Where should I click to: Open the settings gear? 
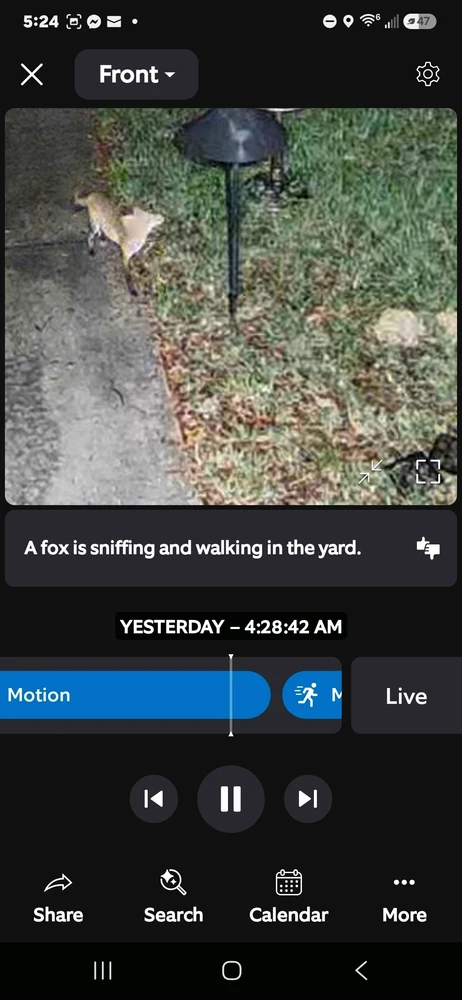click(428, 75)
